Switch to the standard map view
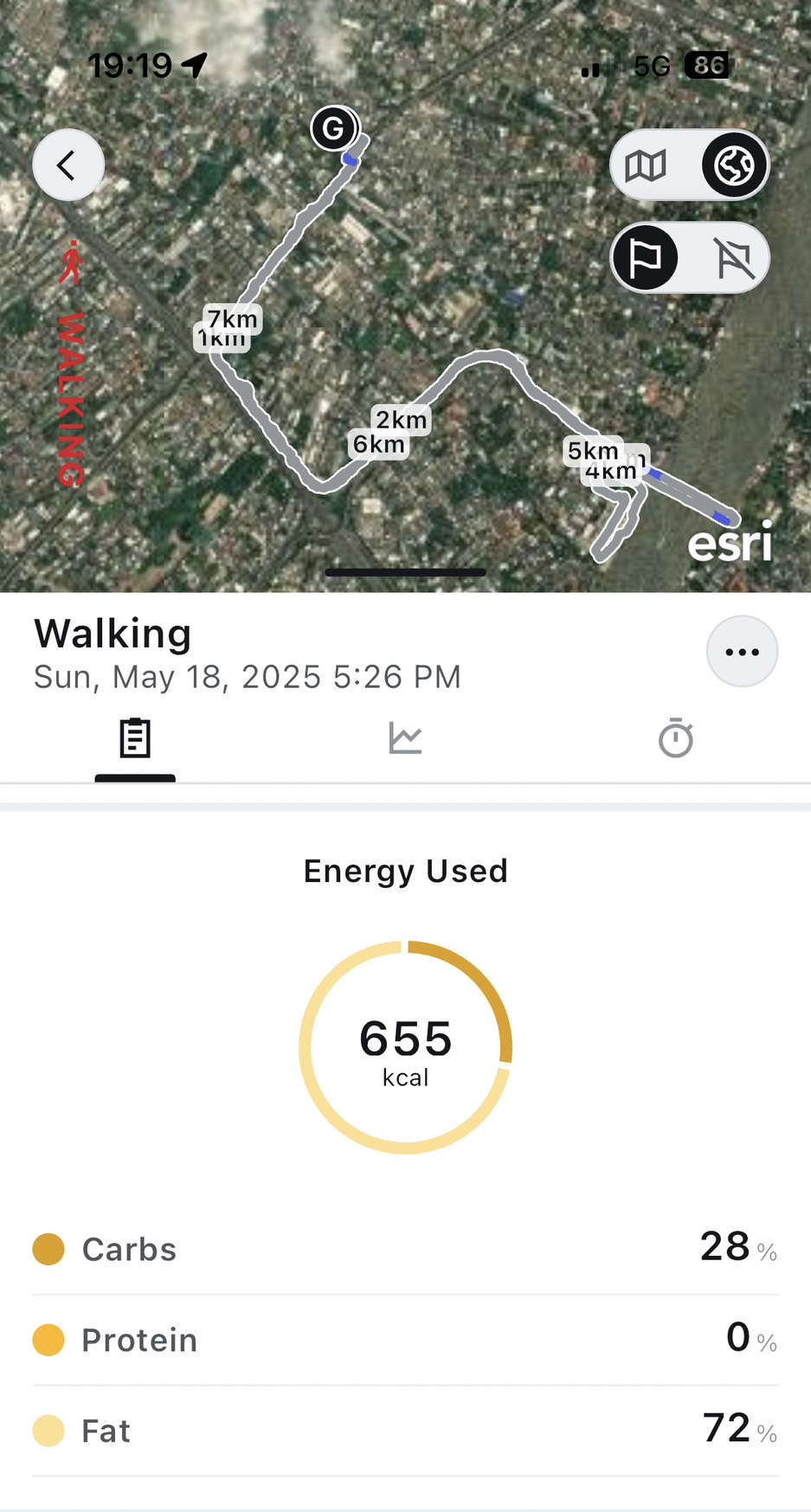Screen dimensions: 811x1512 646,165
